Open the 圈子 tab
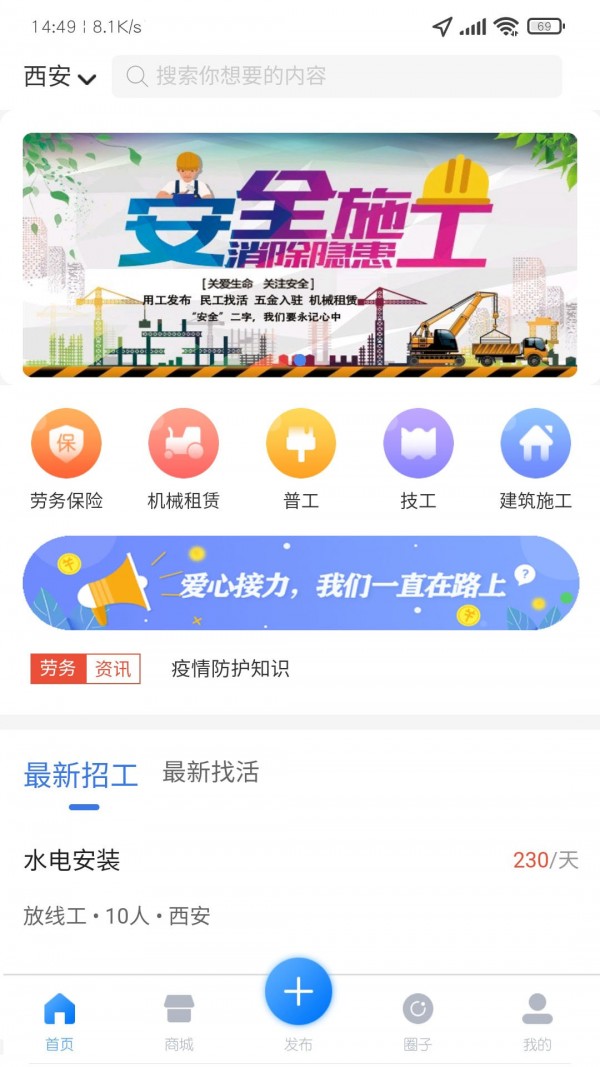Screen dimensions: 600x1067 click(418, 1021)
